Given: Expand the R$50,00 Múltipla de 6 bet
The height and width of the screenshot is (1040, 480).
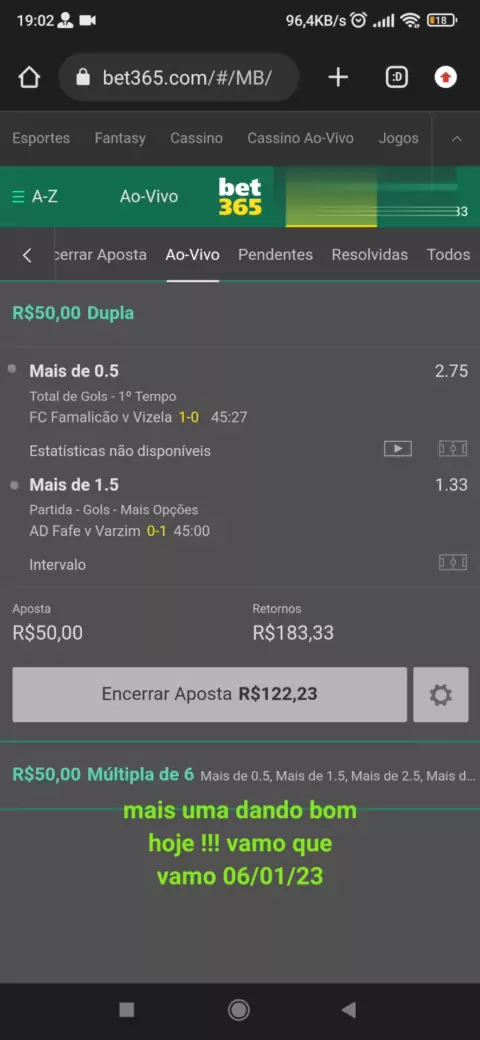Looking at the screenshot, I should (240, 775).
